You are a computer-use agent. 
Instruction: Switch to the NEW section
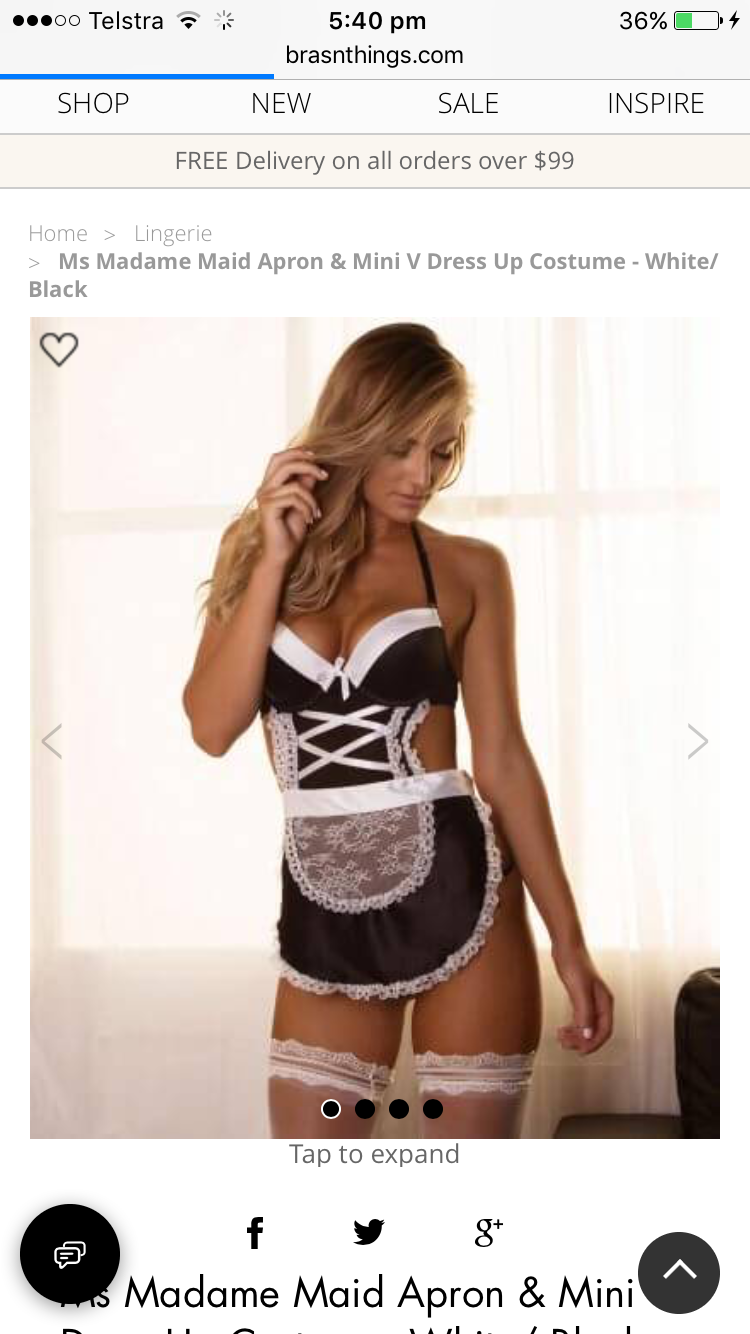click(x=281, y=104)
